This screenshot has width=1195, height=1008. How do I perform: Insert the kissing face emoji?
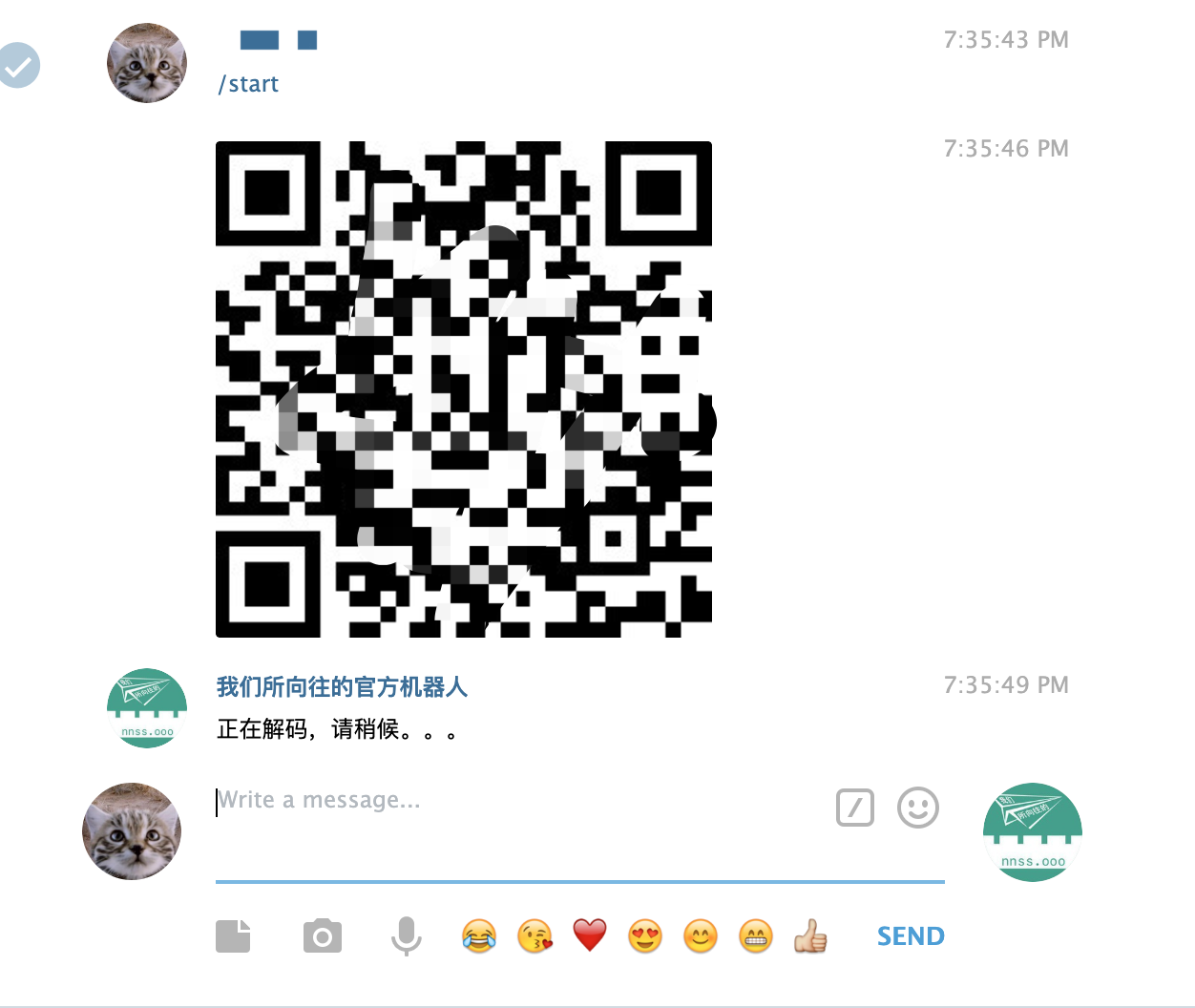pyautogui.click(x=535, y=936)
